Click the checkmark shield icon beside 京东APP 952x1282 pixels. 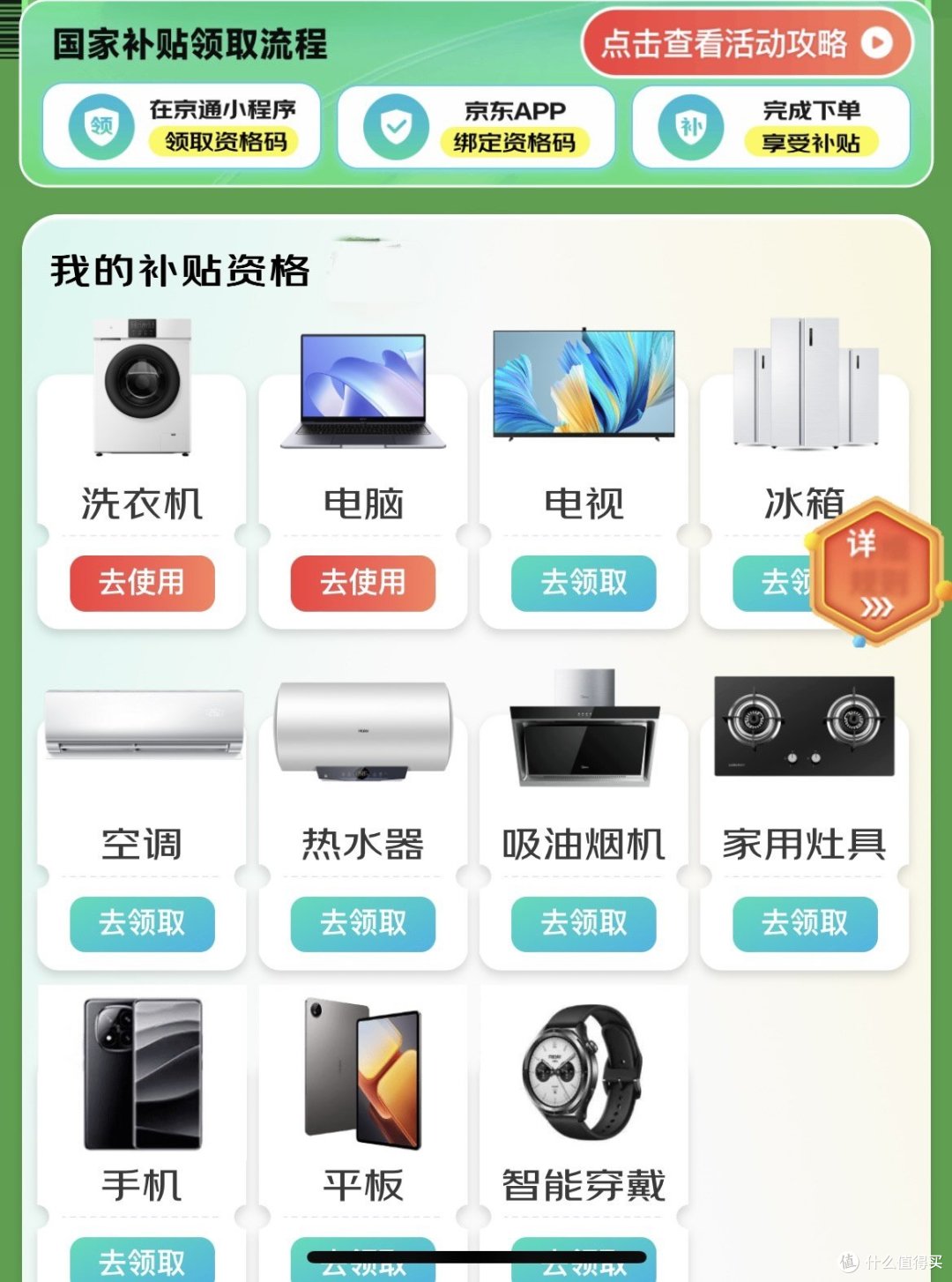point(396,126)
